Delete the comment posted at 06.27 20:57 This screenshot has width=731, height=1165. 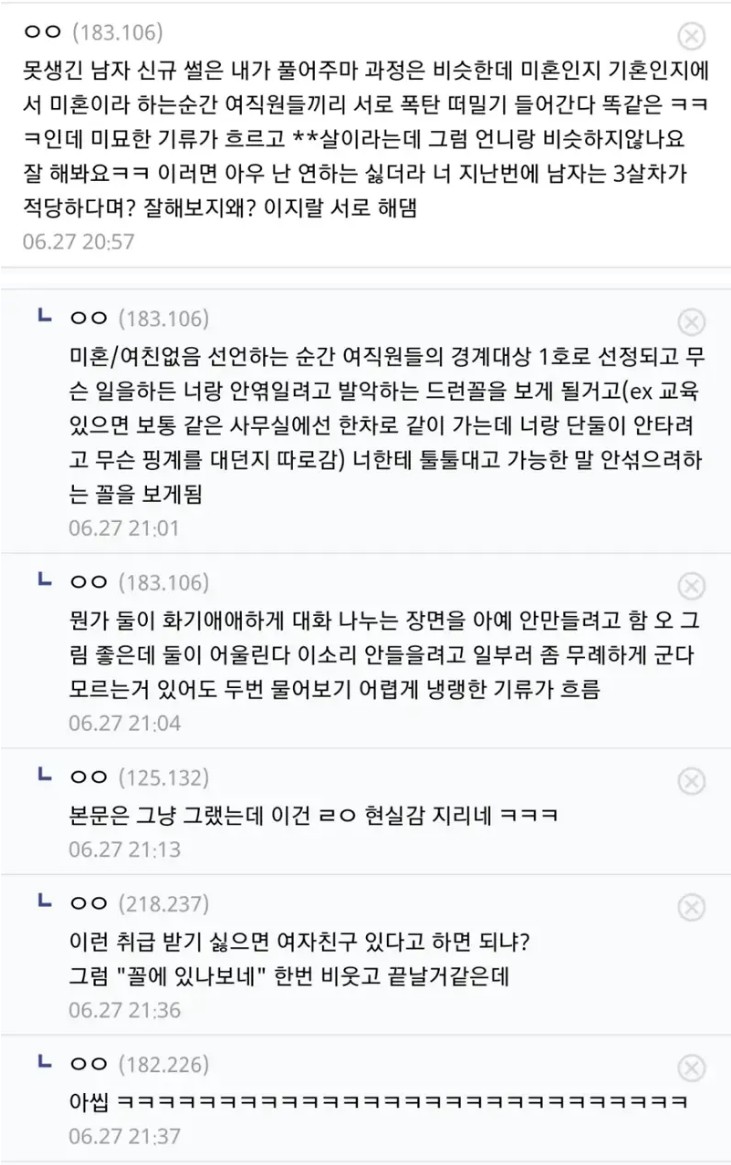coord(691,36)
